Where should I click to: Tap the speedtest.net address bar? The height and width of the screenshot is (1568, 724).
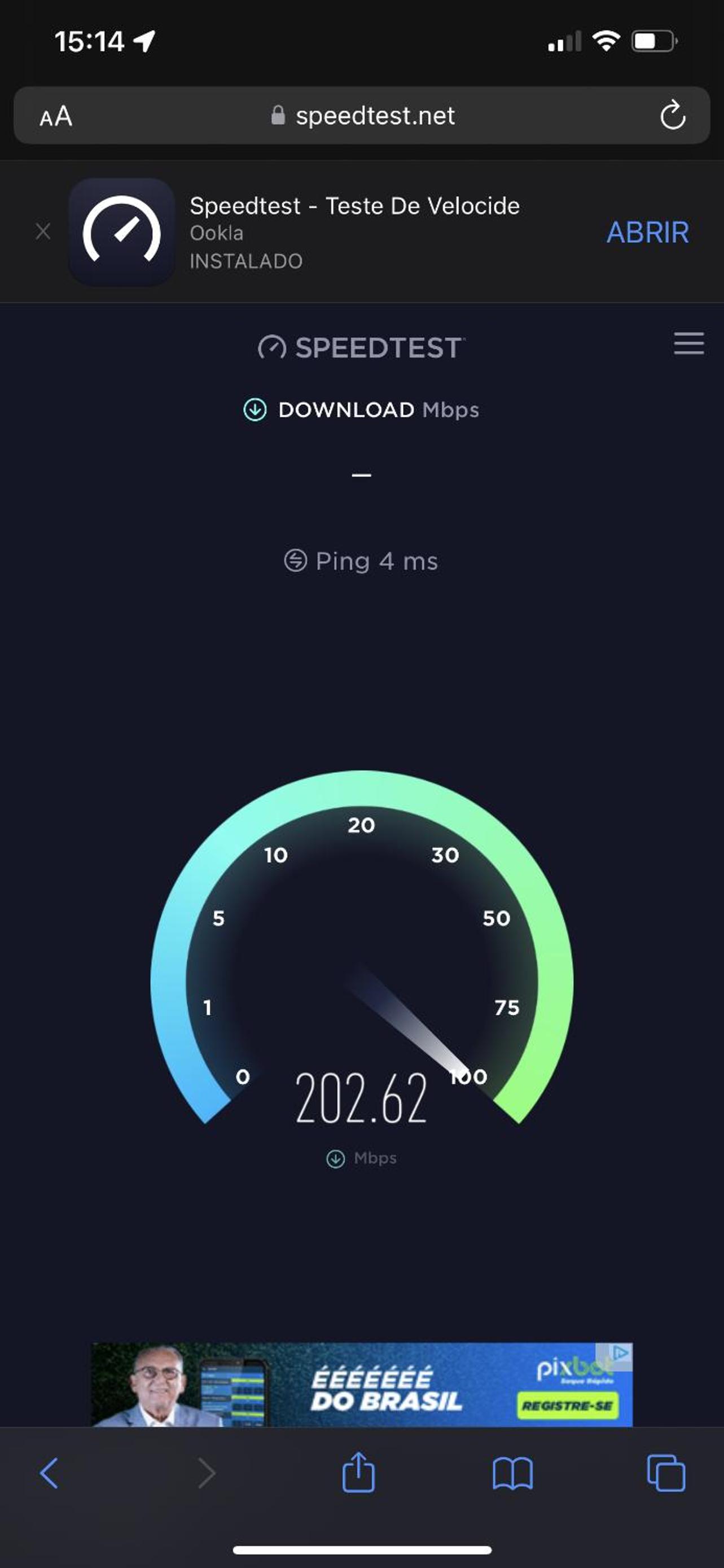pos(362,116)
